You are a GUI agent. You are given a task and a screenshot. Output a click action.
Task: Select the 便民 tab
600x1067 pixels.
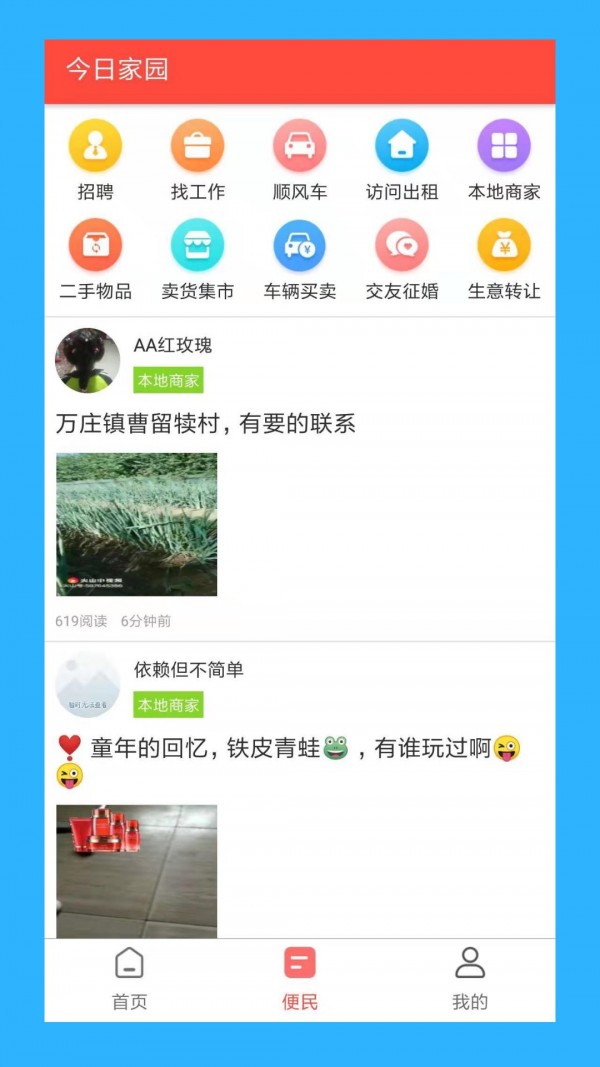tap(299, 978)
